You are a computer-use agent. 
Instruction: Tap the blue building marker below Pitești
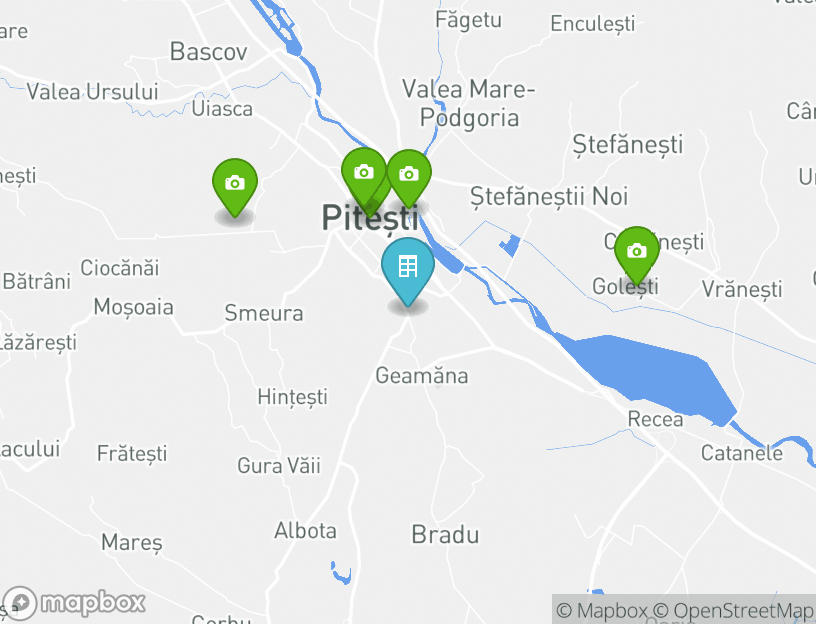coord(407,268)
